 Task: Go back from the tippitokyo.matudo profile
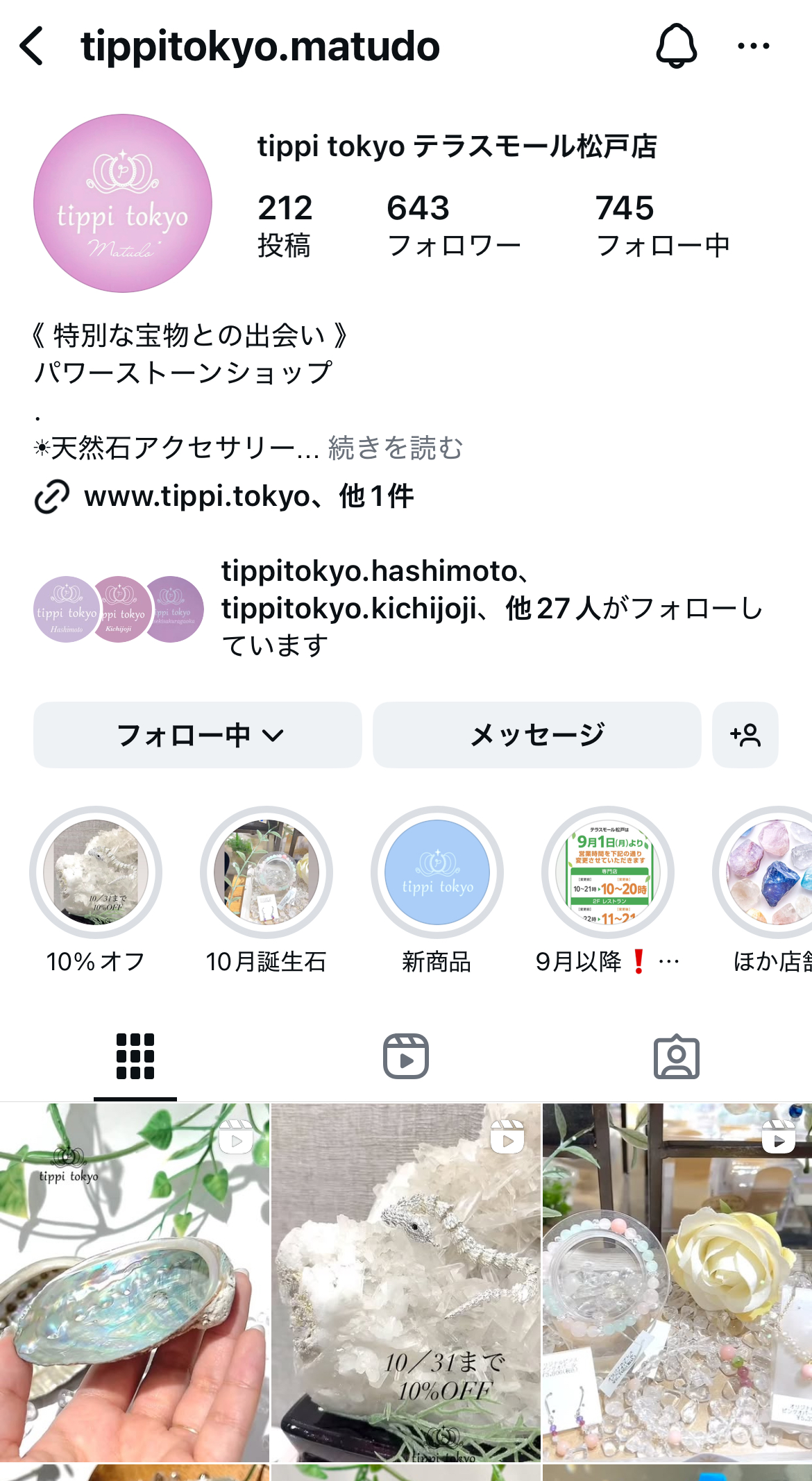click(32, 46)
